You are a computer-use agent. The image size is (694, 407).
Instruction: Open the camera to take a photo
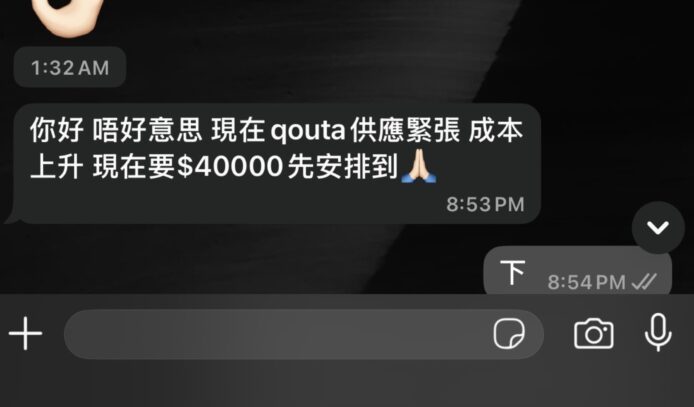pos(593,334)
